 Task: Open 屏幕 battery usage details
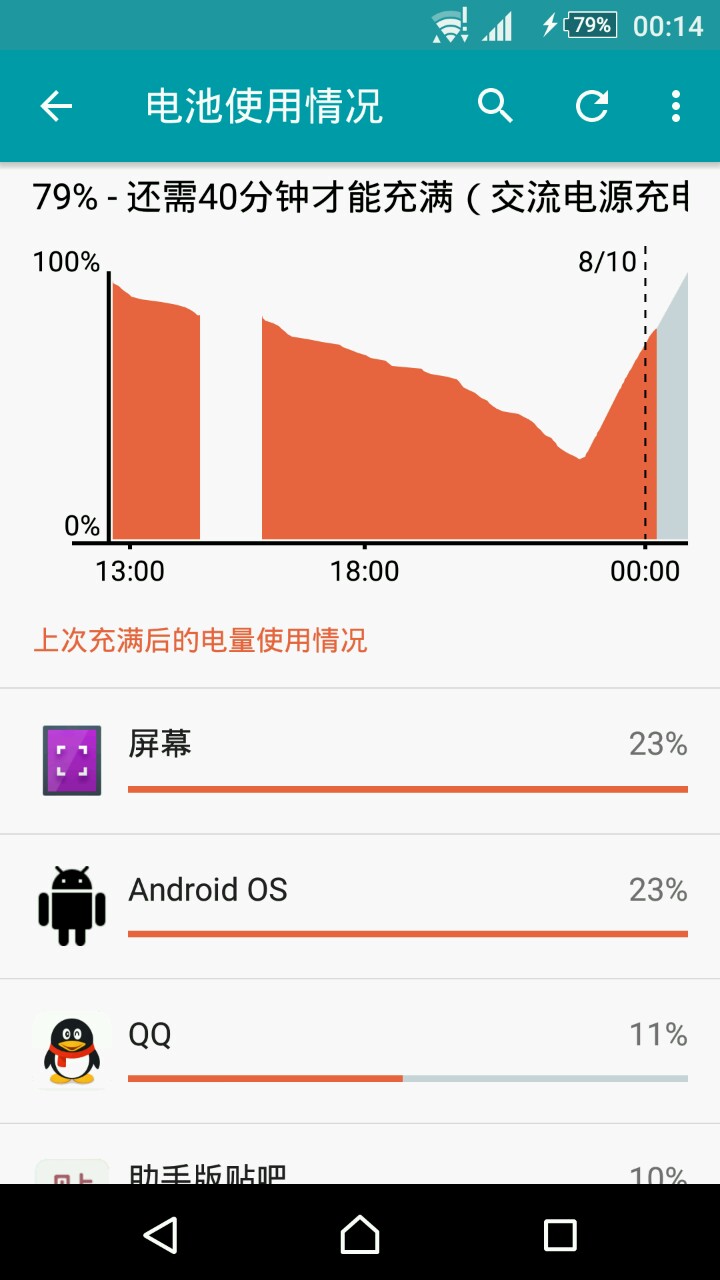click(x=360, y=761)
